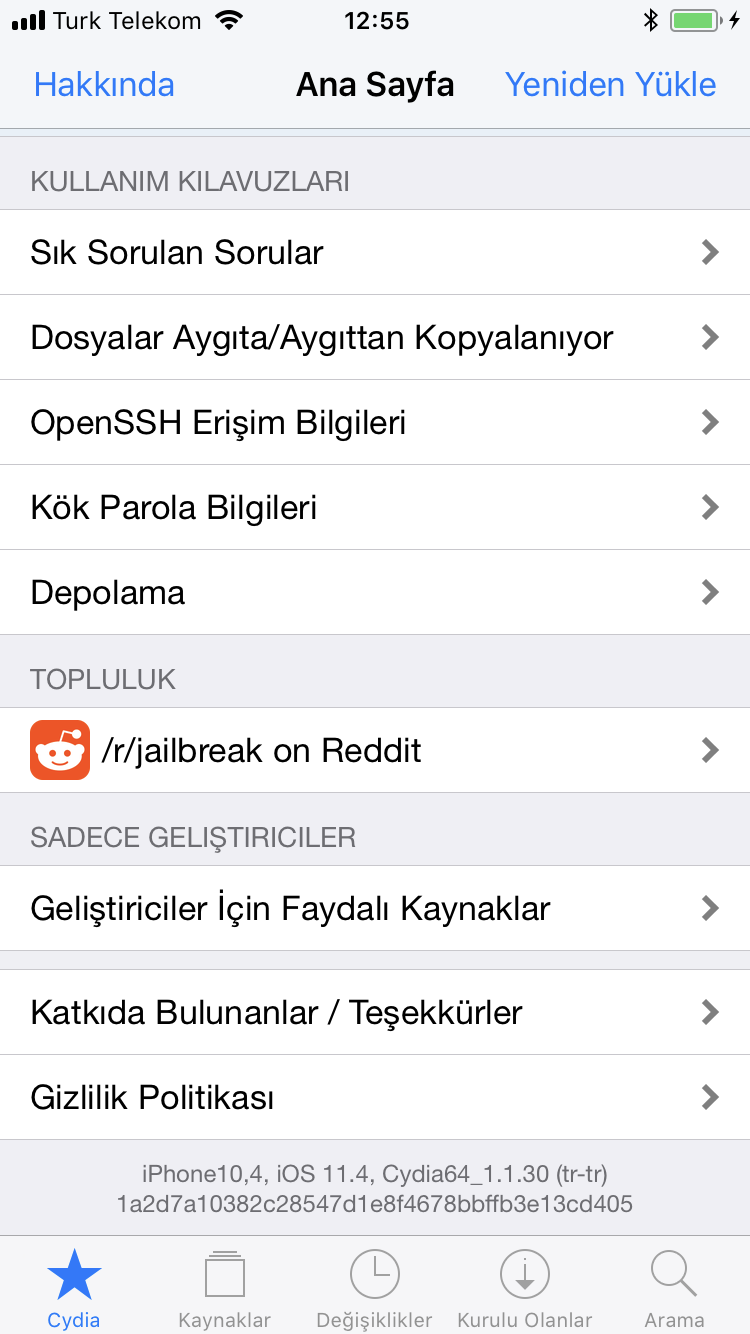The image size is (750, 1334).
Task: Switch to the Değişiklikler tab
Action: point(375,1288)
